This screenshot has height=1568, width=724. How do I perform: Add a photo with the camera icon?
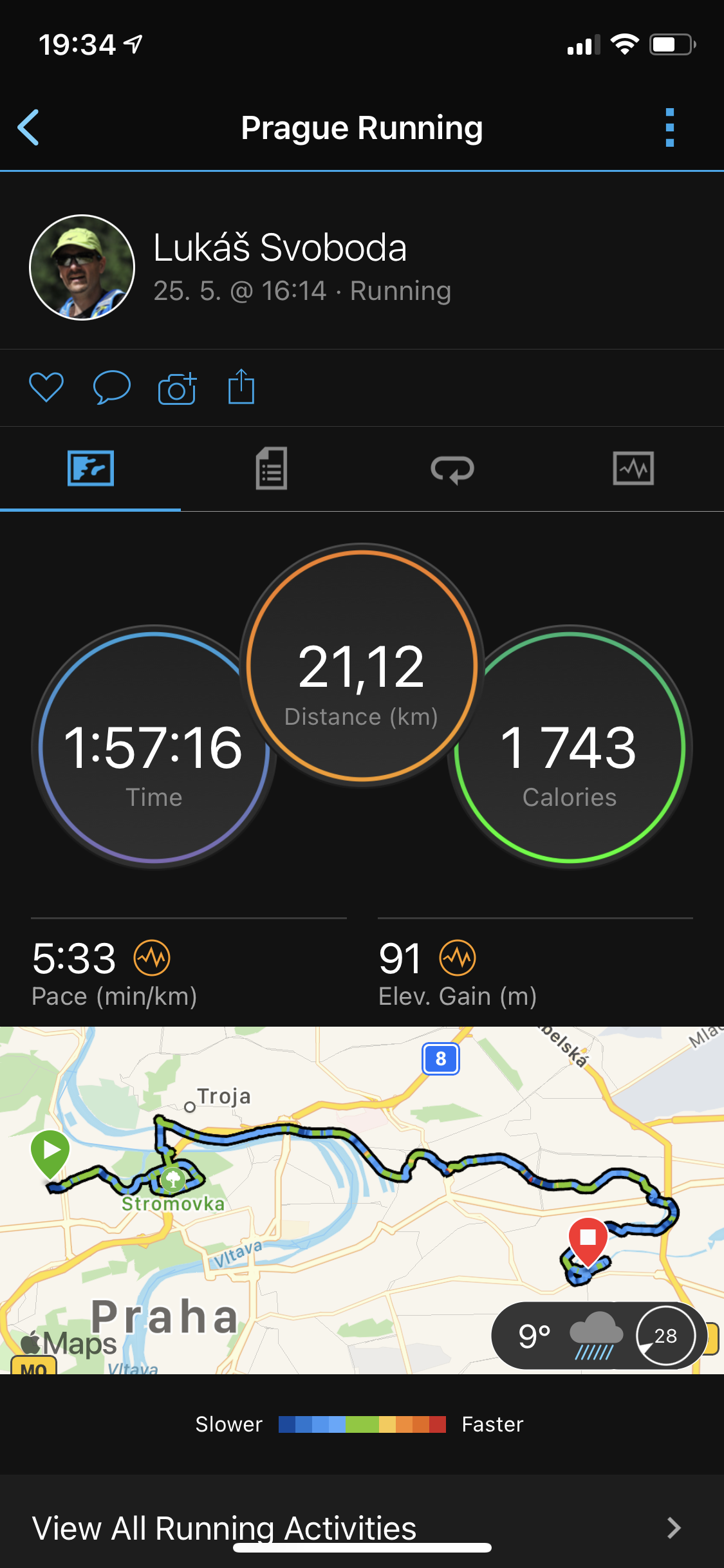coord(177,388)
